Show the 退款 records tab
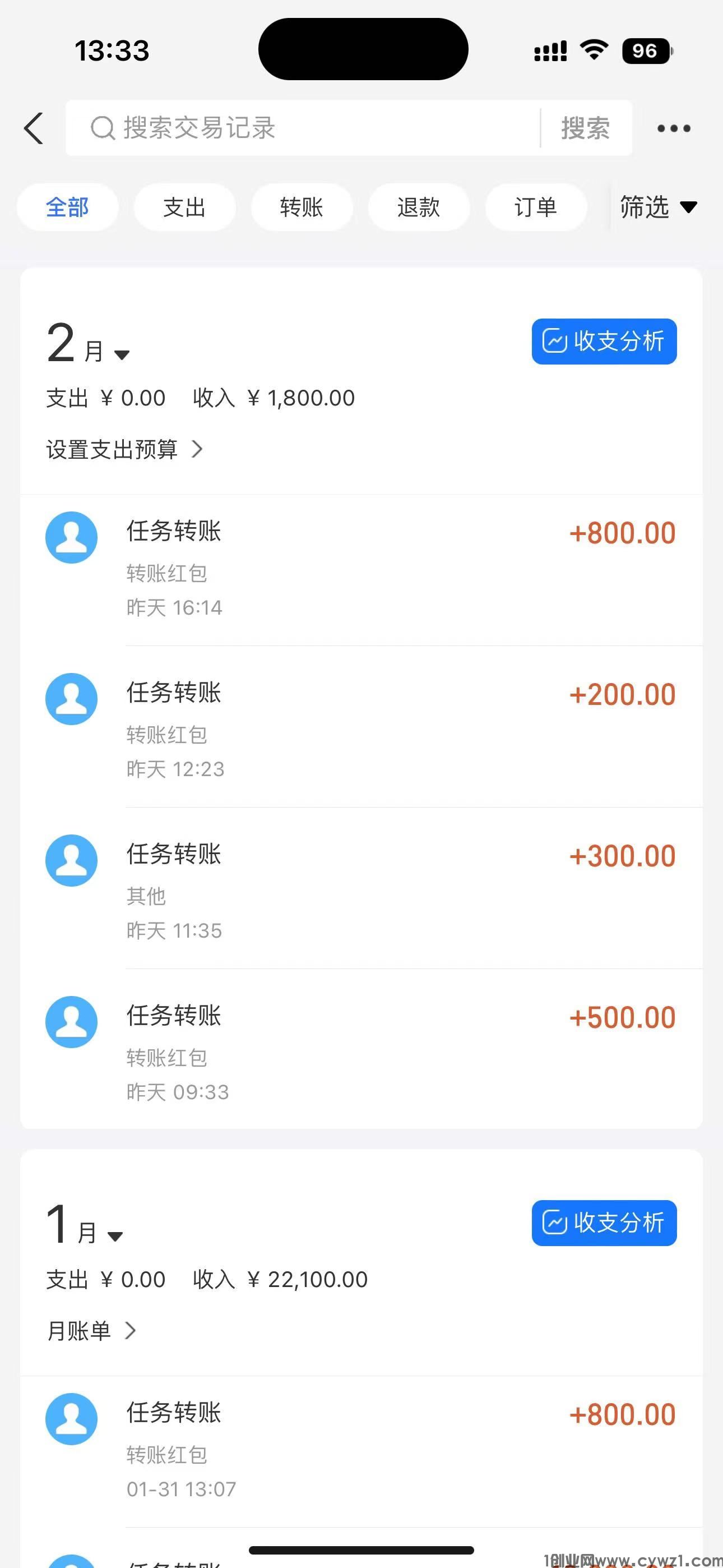 coord(419,207)
